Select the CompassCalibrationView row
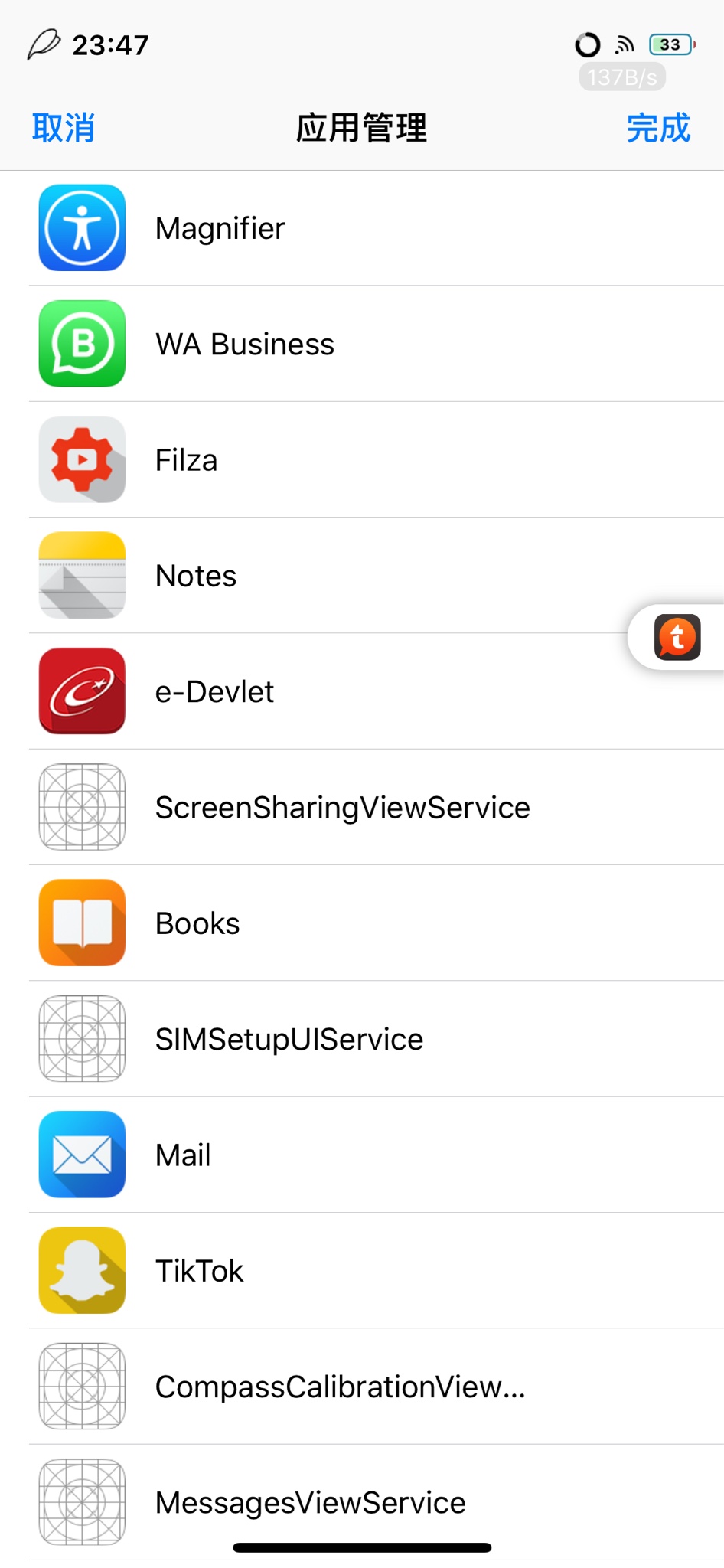724x1568 pixels. coord(362,1387)
